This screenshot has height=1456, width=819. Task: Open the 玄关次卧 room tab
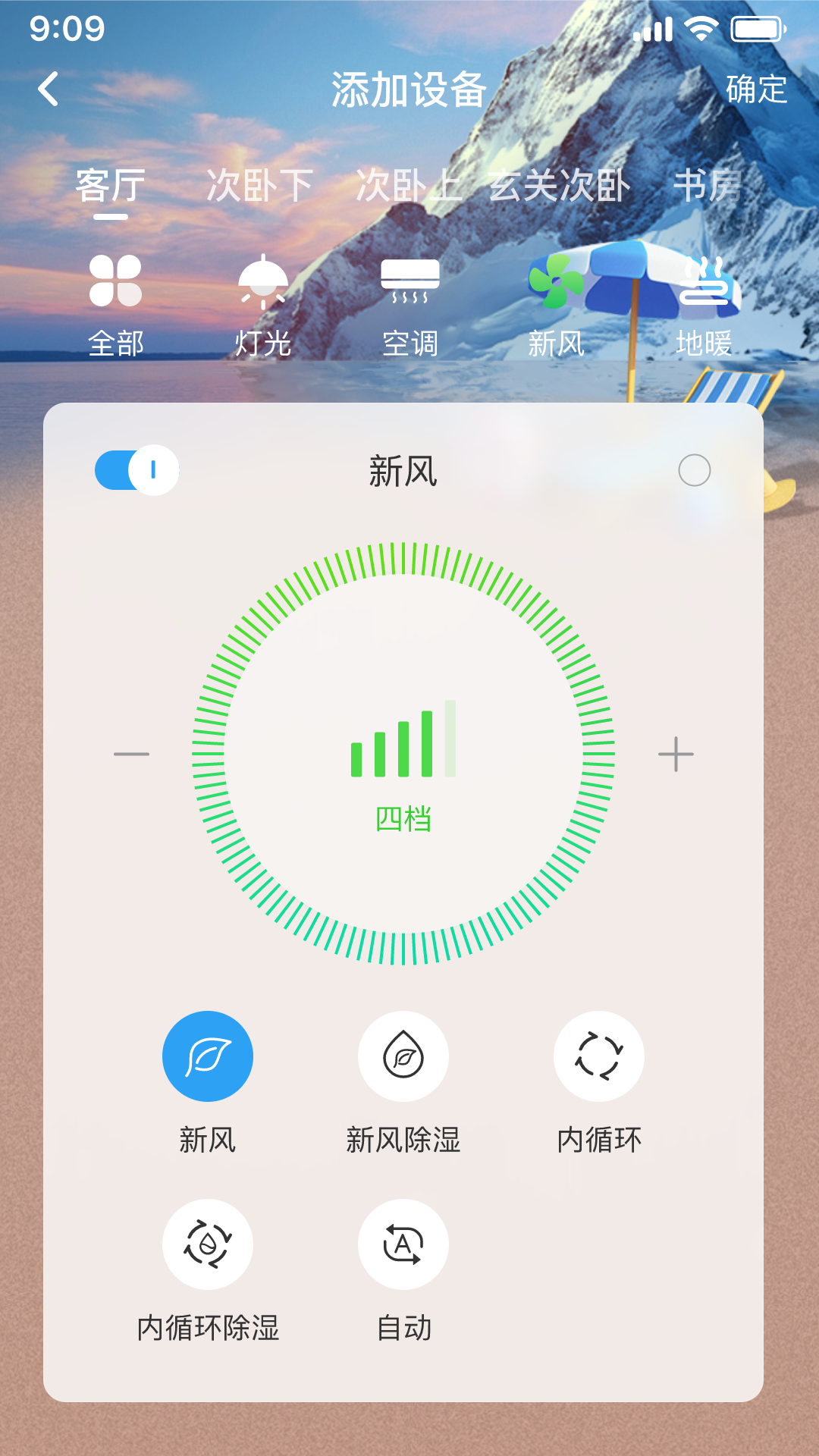click(x=559, y=182)
